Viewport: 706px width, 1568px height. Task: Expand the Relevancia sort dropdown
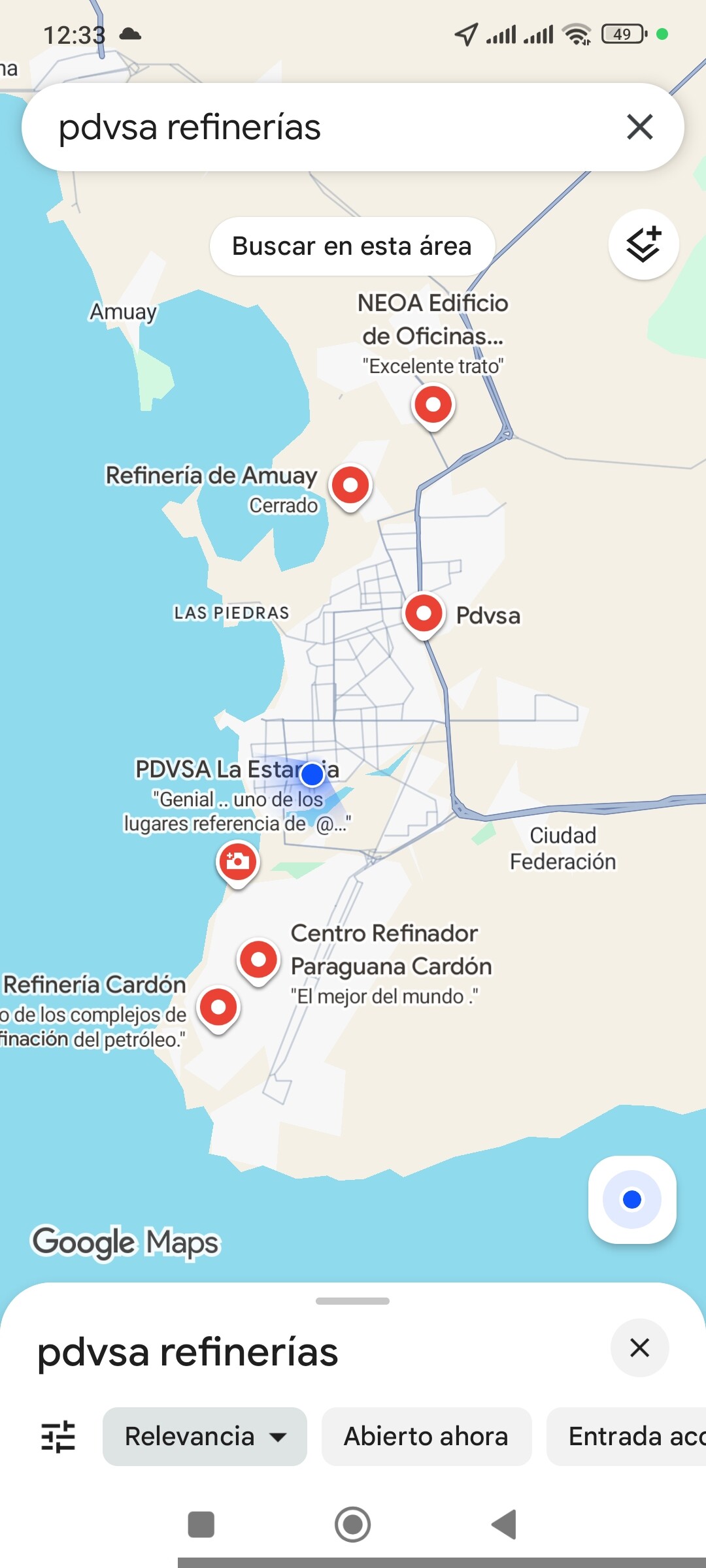205,1437
